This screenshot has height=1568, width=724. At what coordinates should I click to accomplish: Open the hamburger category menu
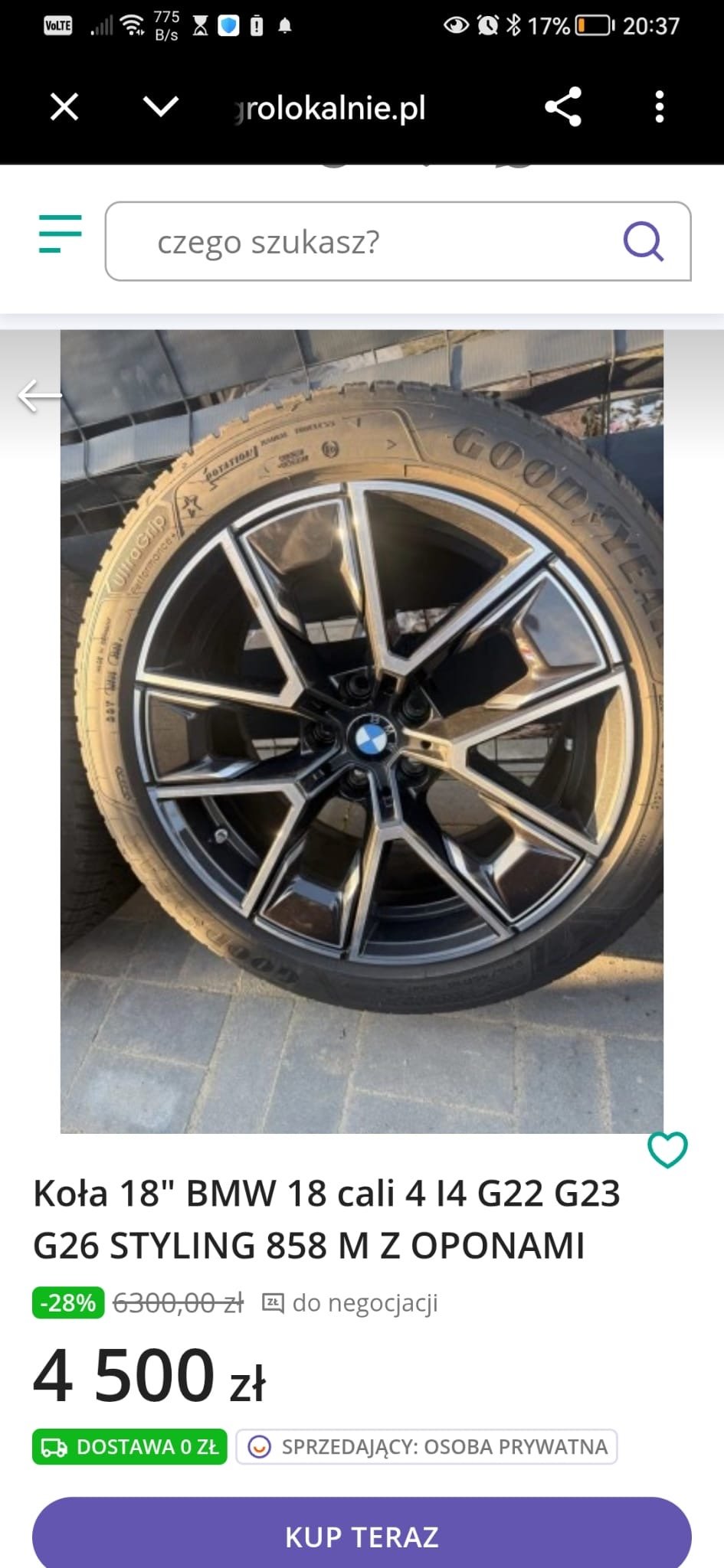pyautogui.click(x=61, y=234)
